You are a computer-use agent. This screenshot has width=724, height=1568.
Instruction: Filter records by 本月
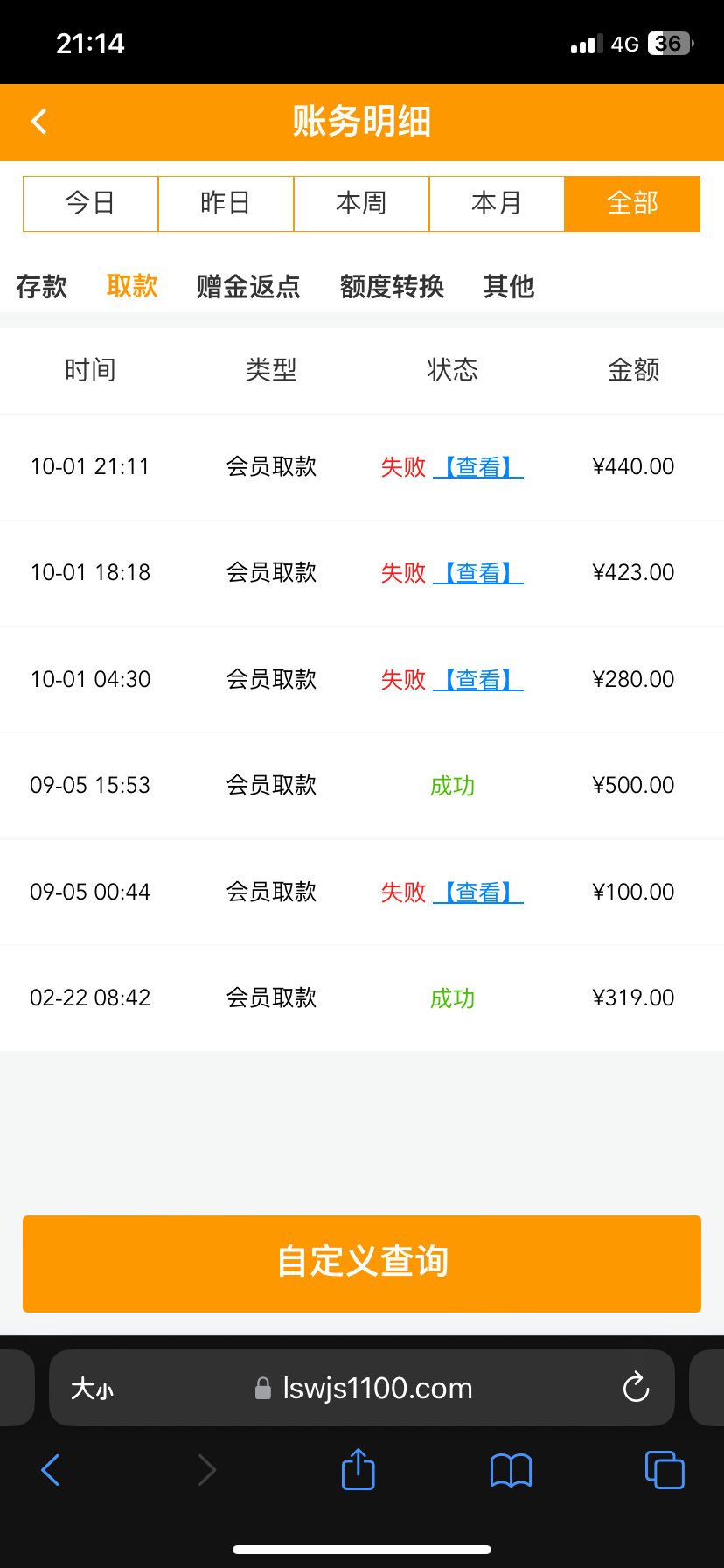[x=497, y=204]
